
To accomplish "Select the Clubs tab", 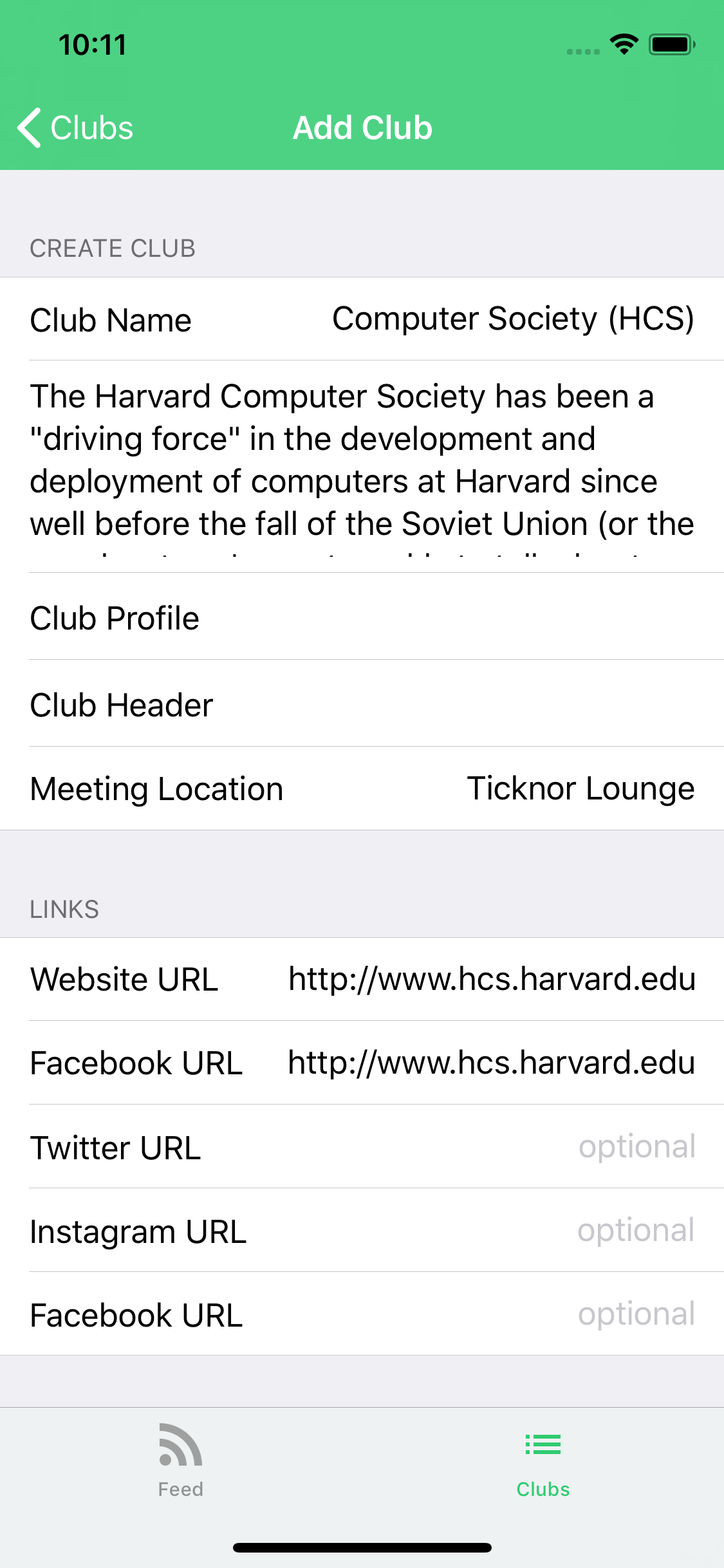I will pyautogui.click(x=543, y=1461).
